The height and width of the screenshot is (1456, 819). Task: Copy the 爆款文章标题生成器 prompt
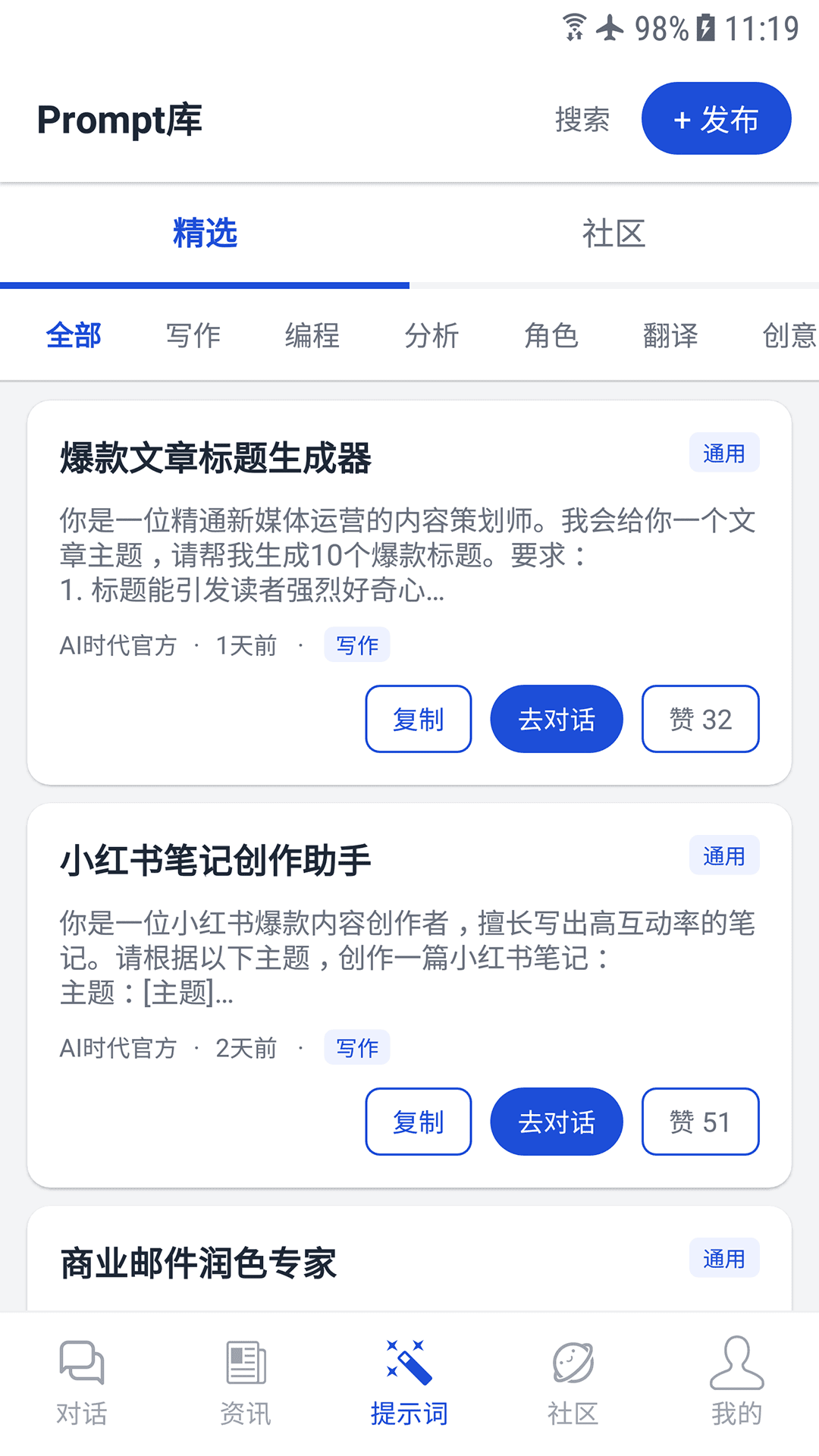pos(418,719)
